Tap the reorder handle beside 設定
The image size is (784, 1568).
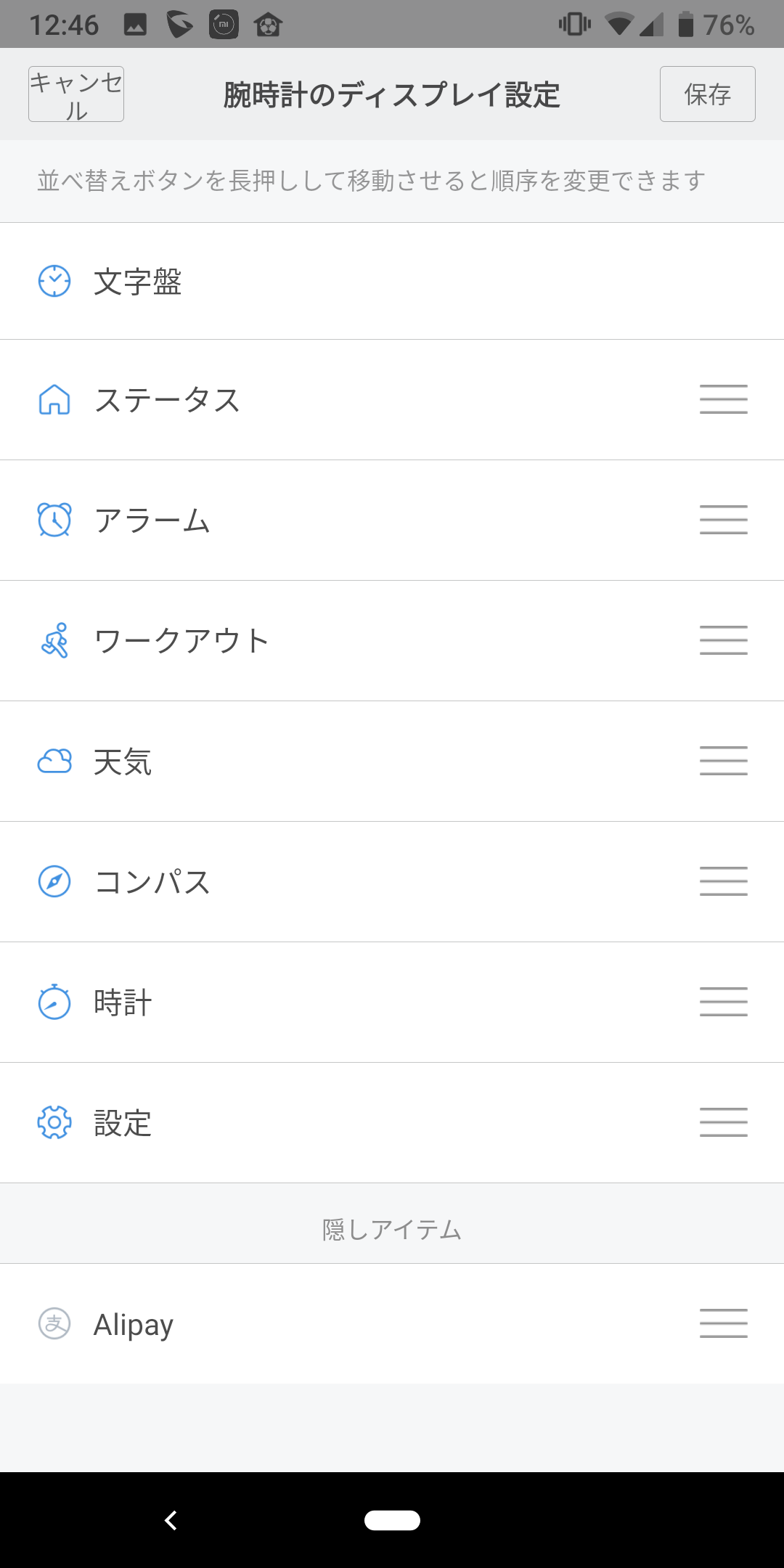coord(724,1122)
